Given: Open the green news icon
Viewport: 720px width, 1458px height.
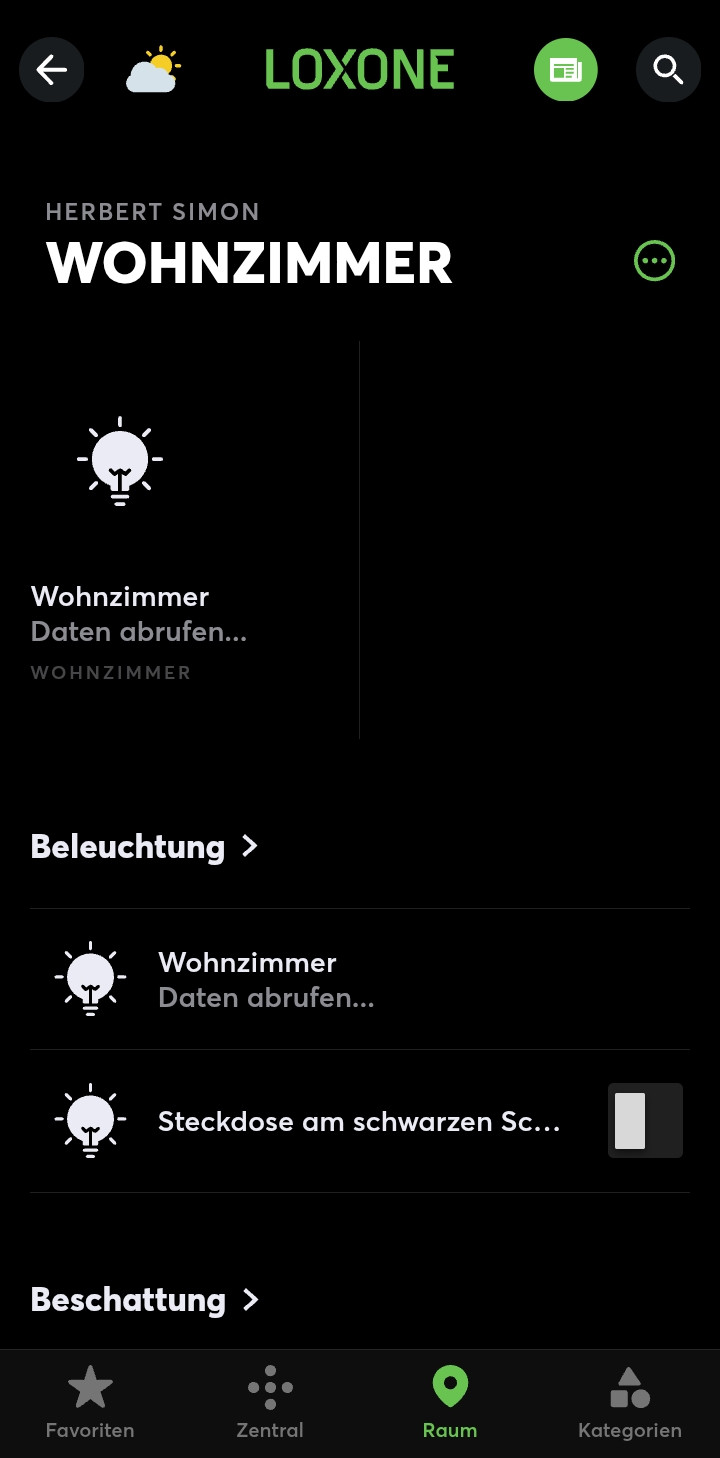Looking at the screenshot, I should tap(565, 70).
